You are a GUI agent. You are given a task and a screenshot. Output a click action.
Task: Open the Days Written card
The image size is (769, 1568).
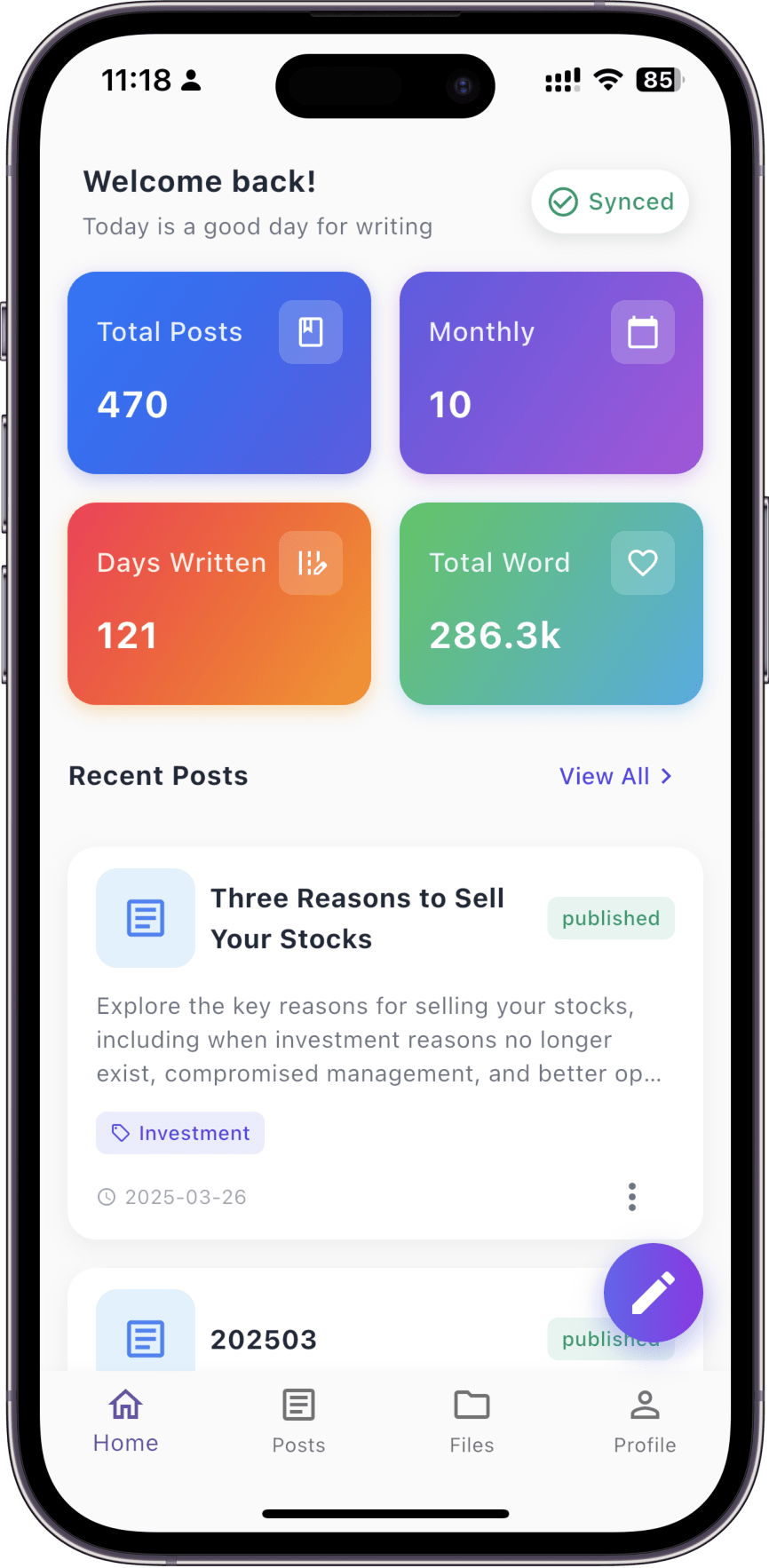click(219, 604)
